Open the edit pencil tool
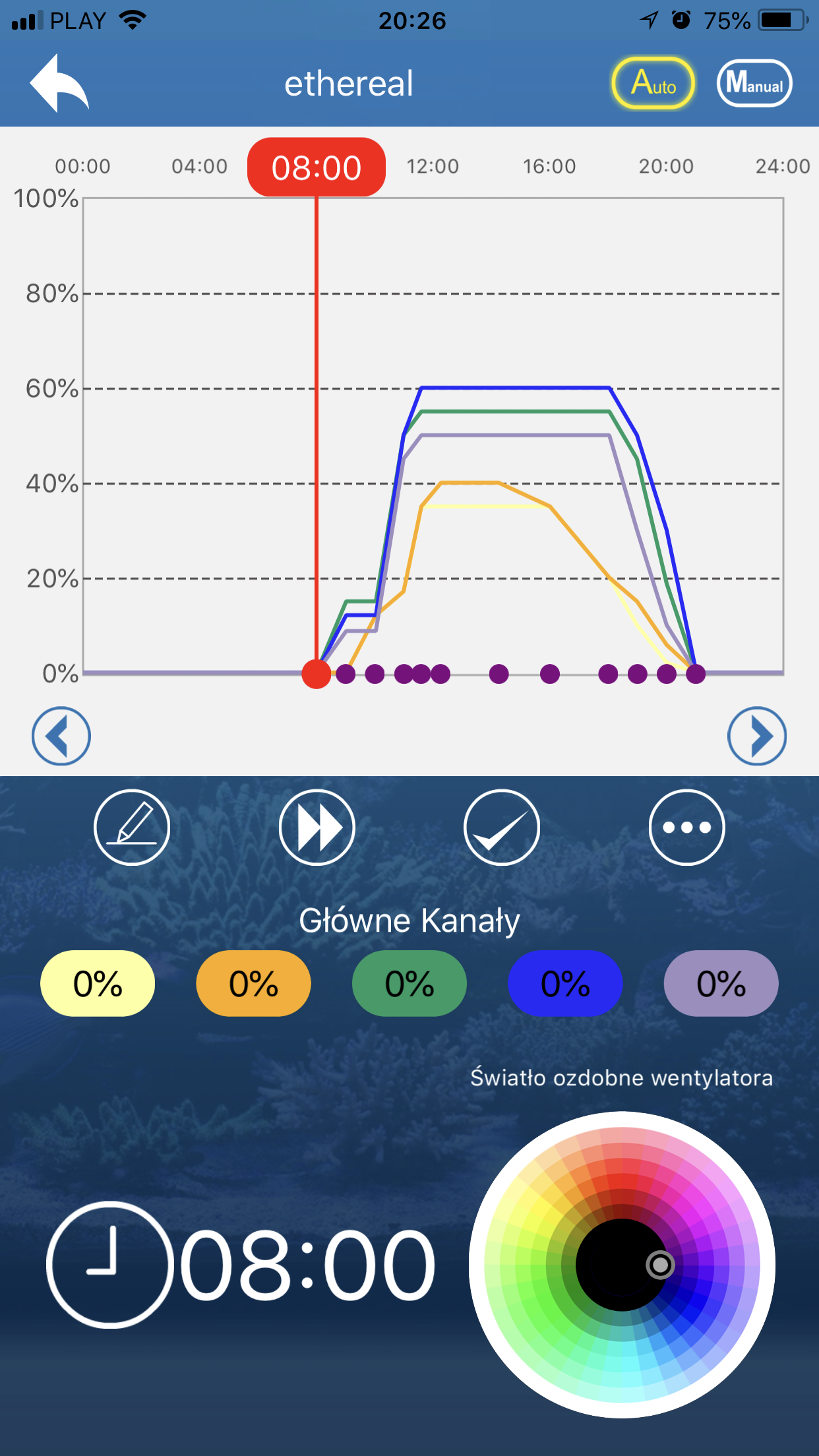The image size is (819, 1456). click(x=132, y=827)
